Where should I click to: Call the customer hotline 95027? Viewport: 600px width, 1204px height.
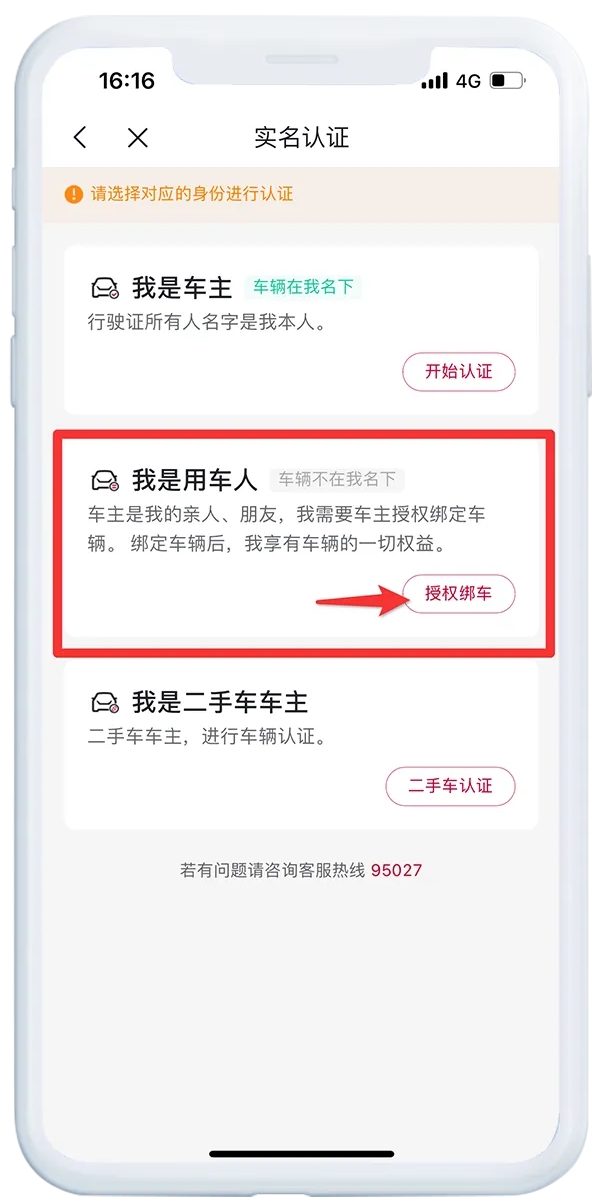(396, 870)
